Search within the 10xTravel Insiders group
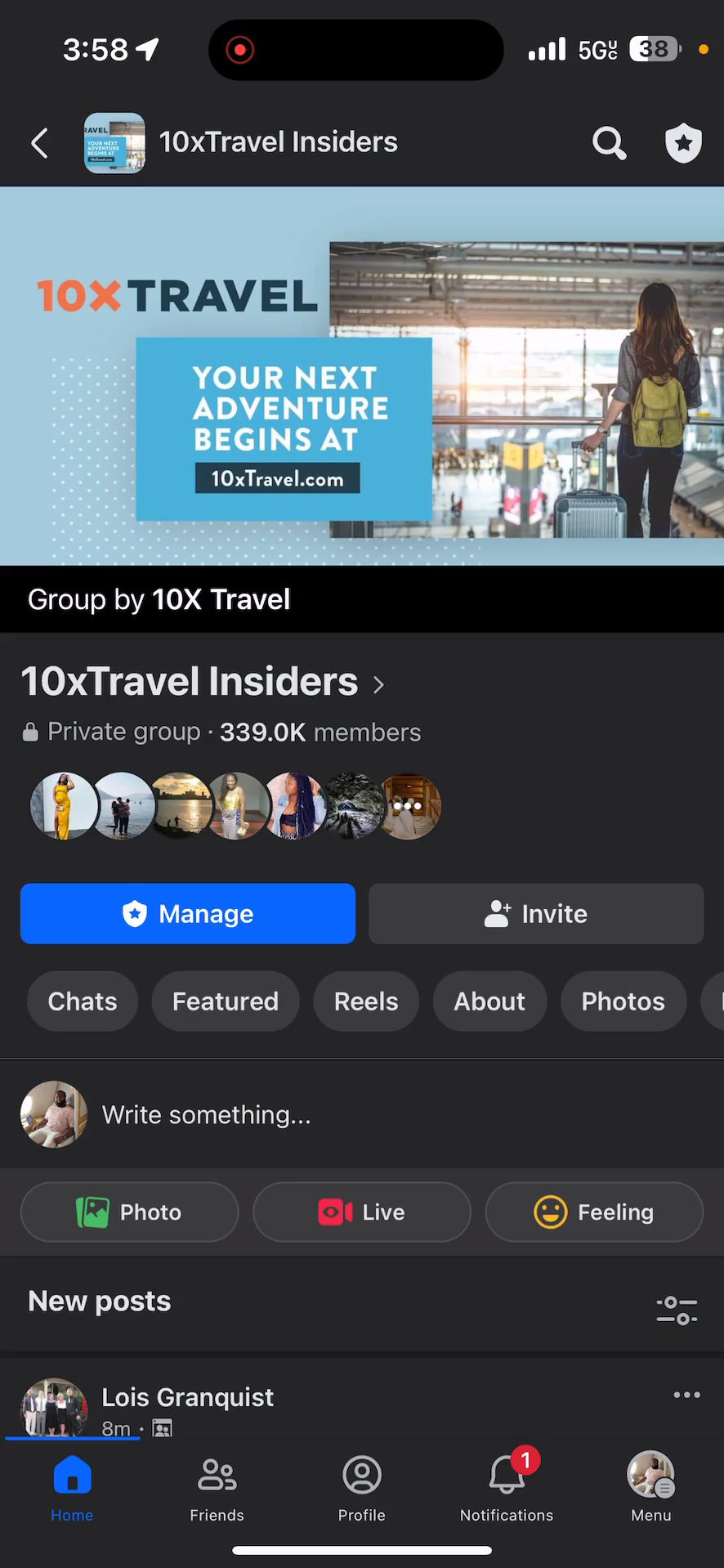 [x=609, y=143]
